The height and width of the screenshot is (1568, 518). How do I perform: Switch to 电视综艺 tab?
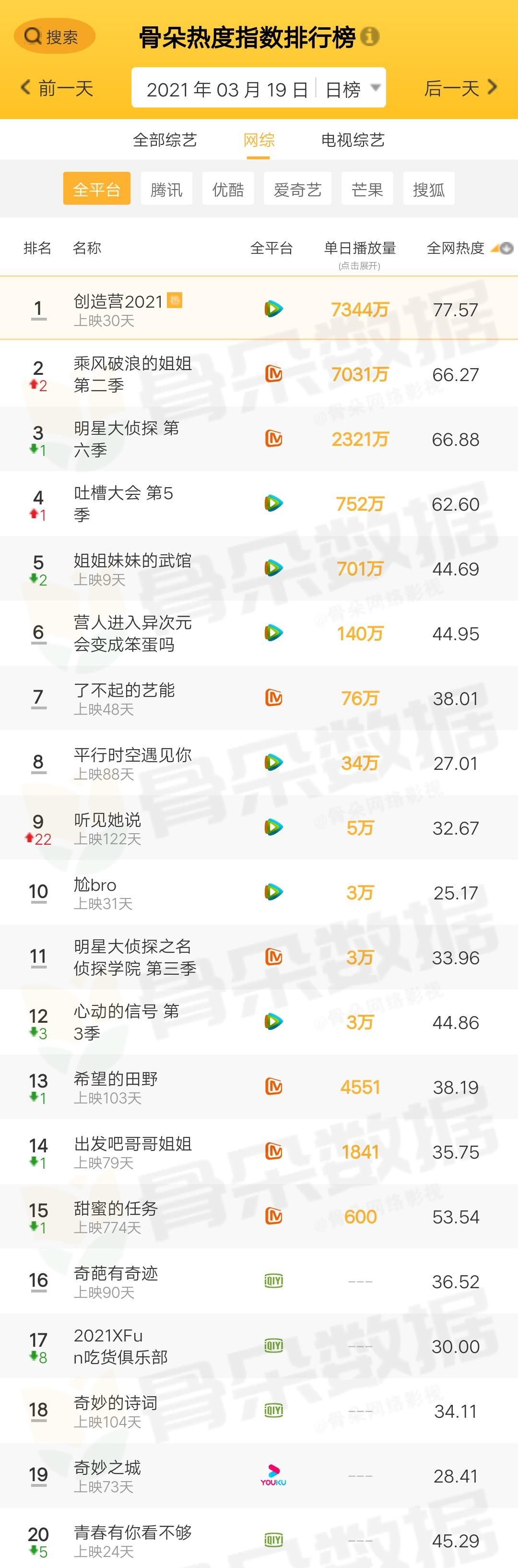(353, 141)
